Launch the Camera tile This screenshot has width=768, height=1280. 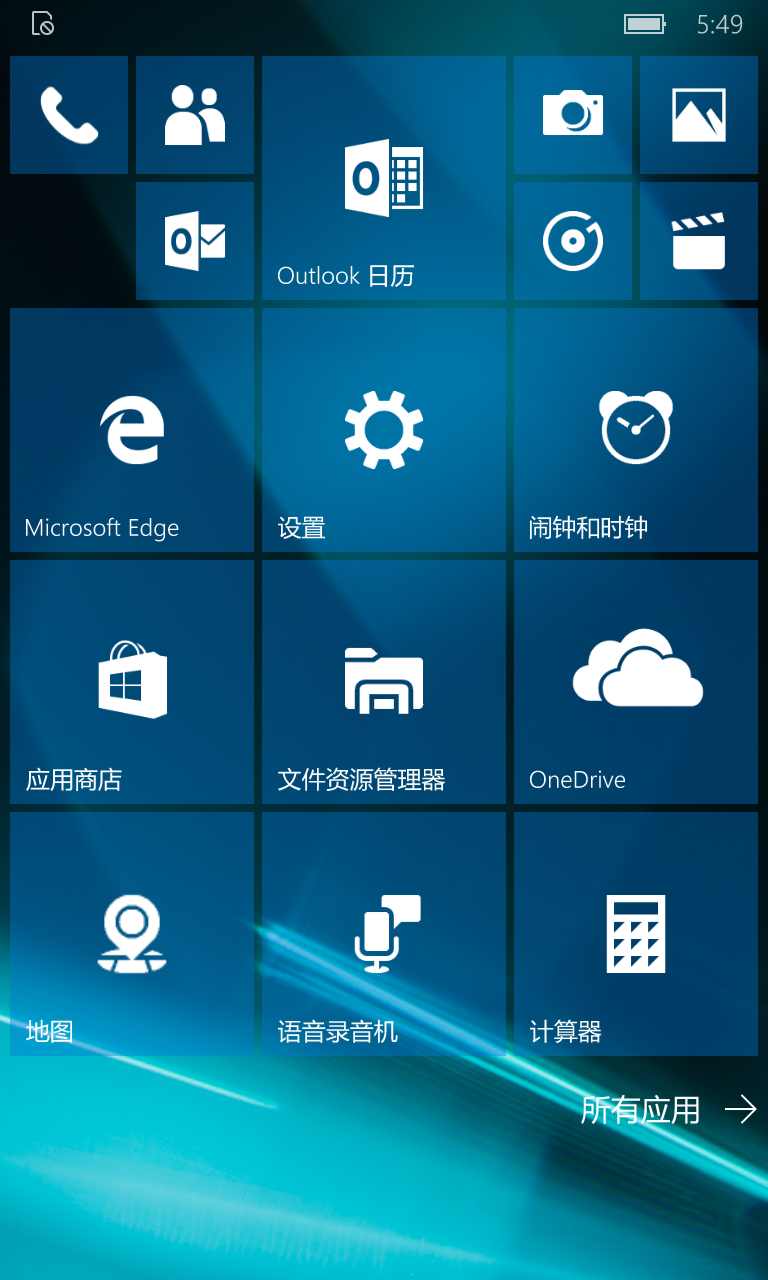(573, 115)
